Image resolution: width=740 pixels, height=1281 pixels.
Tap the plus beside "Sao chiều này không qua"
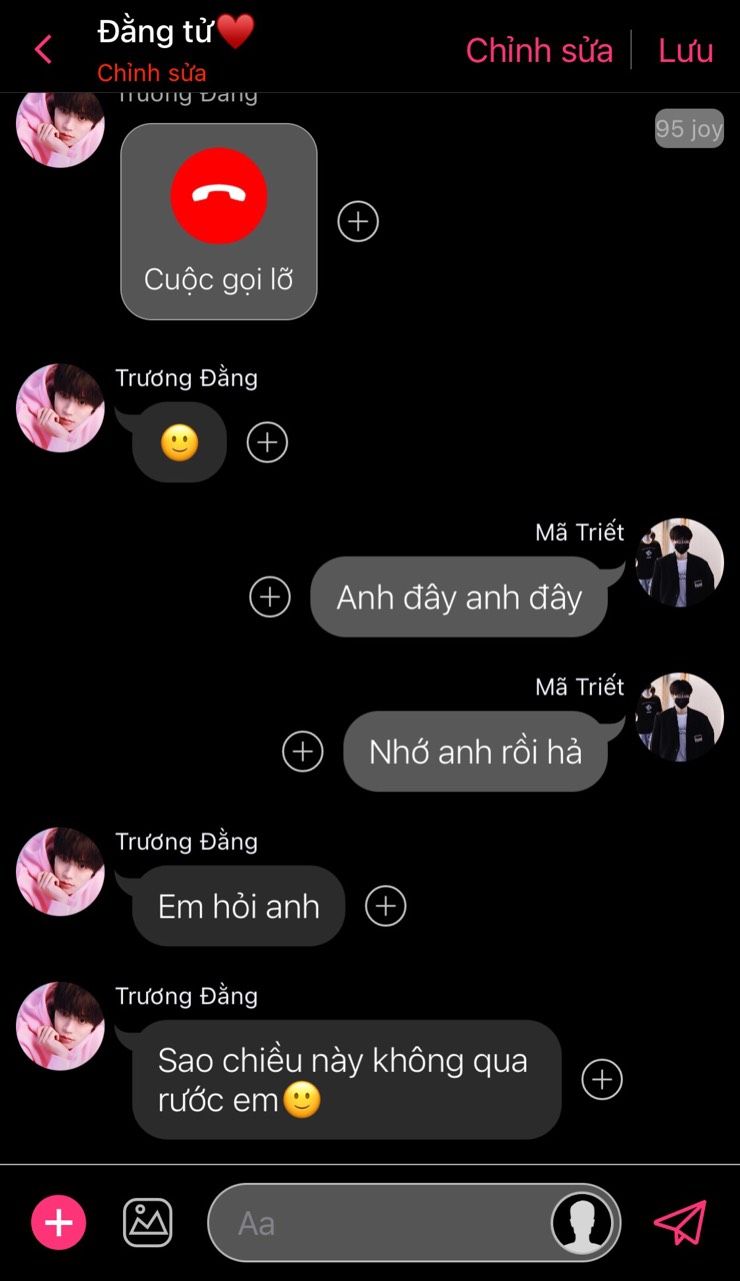[x=602, y=1079]
